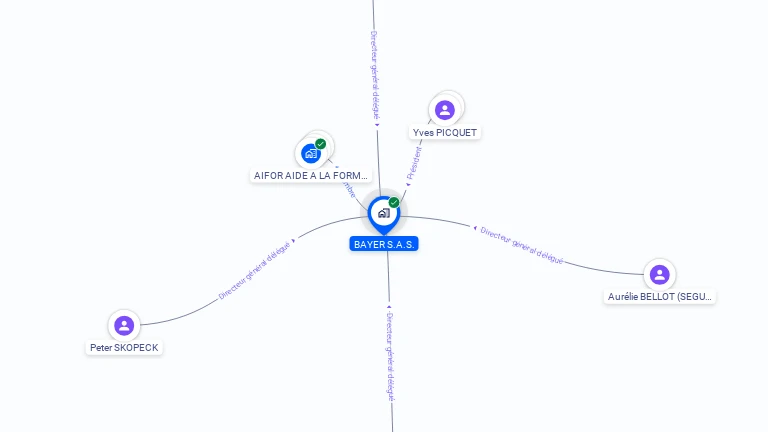This screenshot has width=768, height=432.
Task: Tap the Peter SKOPECK person node
Action: click(x=124, y=326)
